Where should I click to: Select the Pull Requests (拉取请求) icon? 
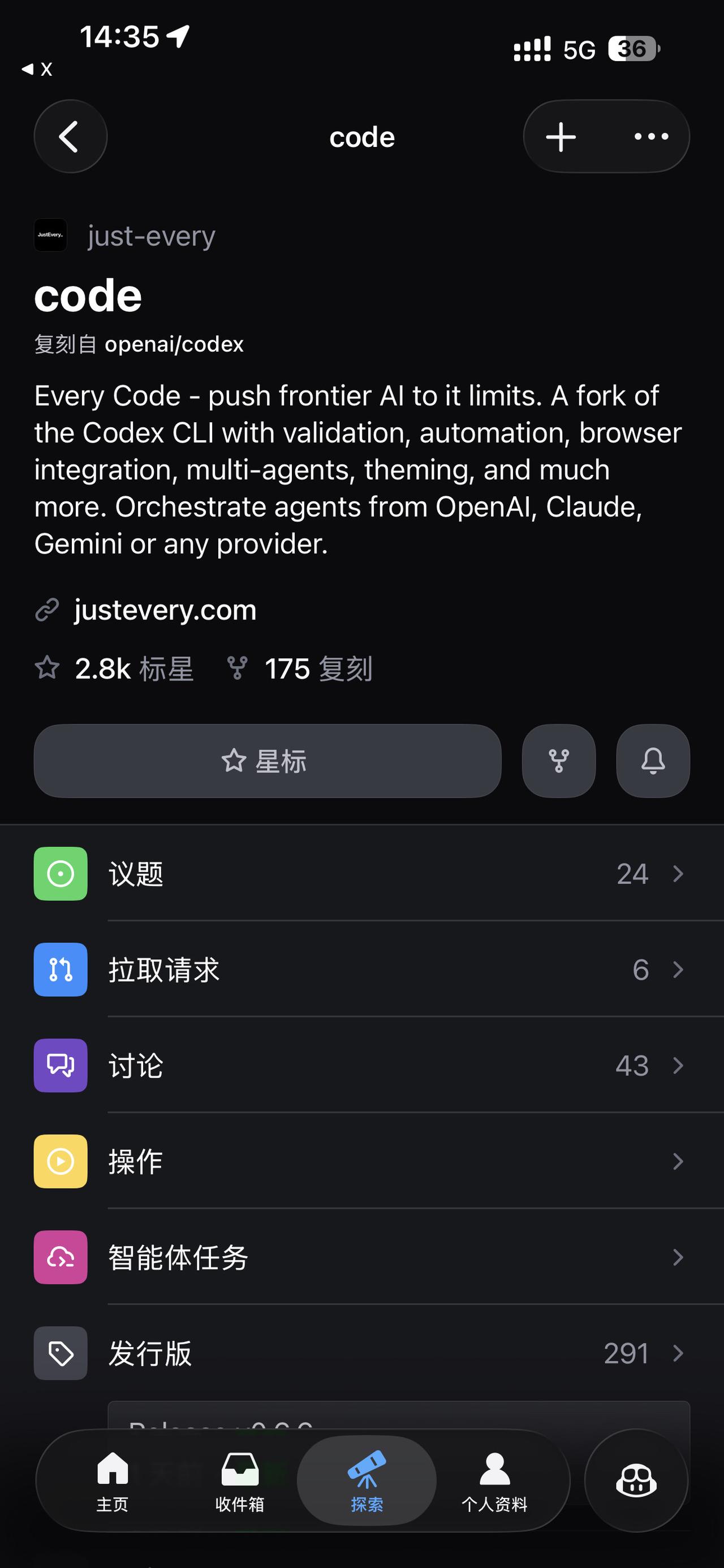click(x=61, y=969)
